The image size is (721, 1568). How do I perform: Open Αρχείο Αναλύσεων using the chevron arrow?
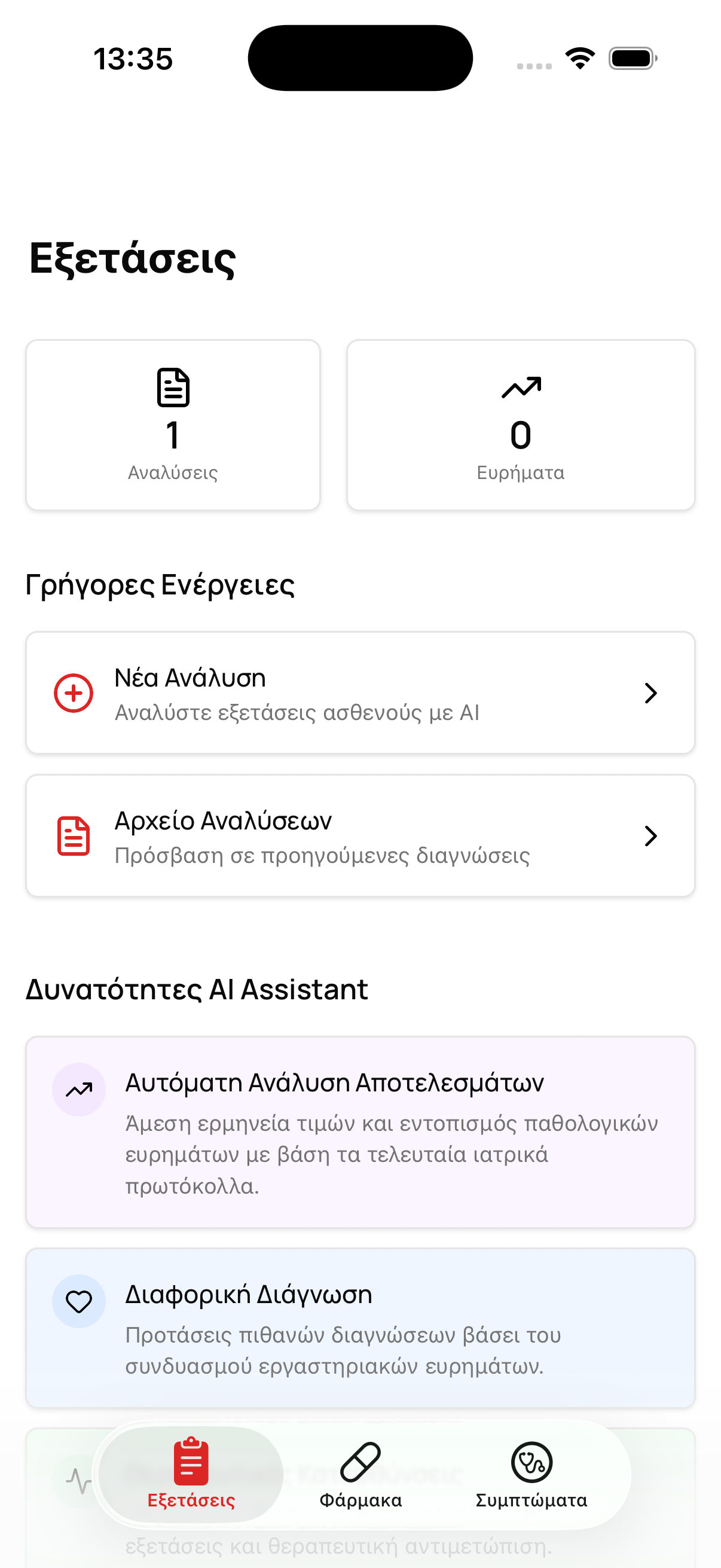[652, 836]
